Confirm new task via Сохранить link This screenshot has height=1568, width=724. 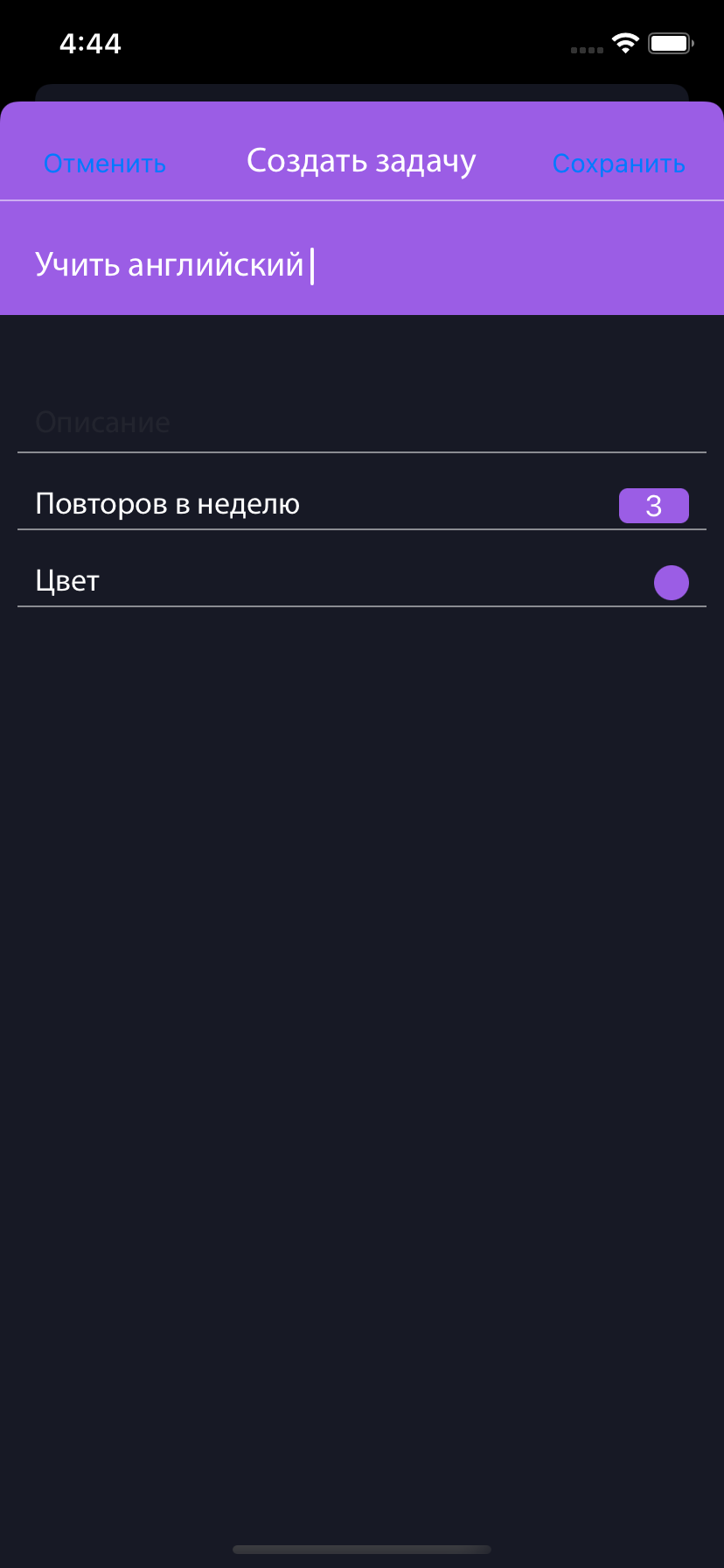[x=618, y=164]
